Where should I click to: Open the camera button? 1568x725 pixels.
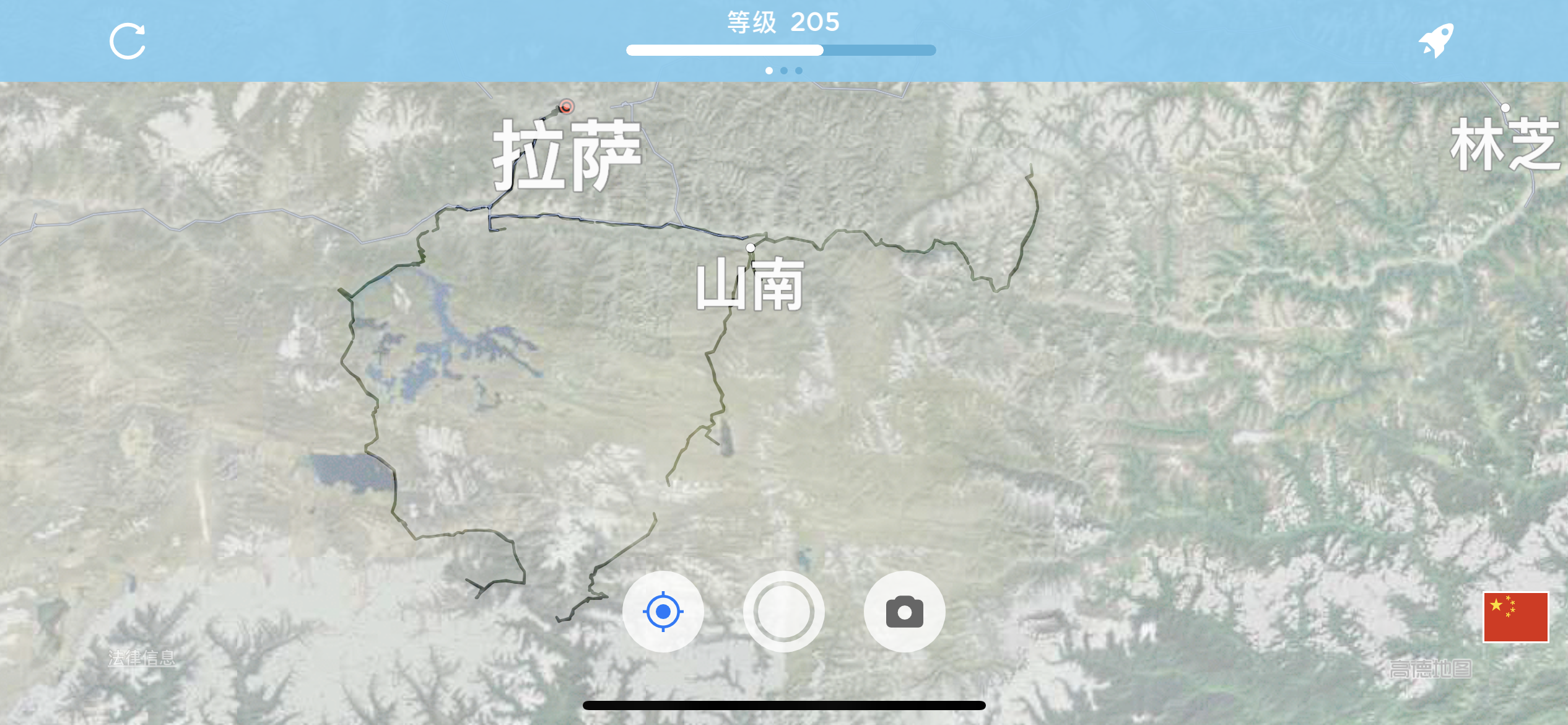(x=904, y=612)
